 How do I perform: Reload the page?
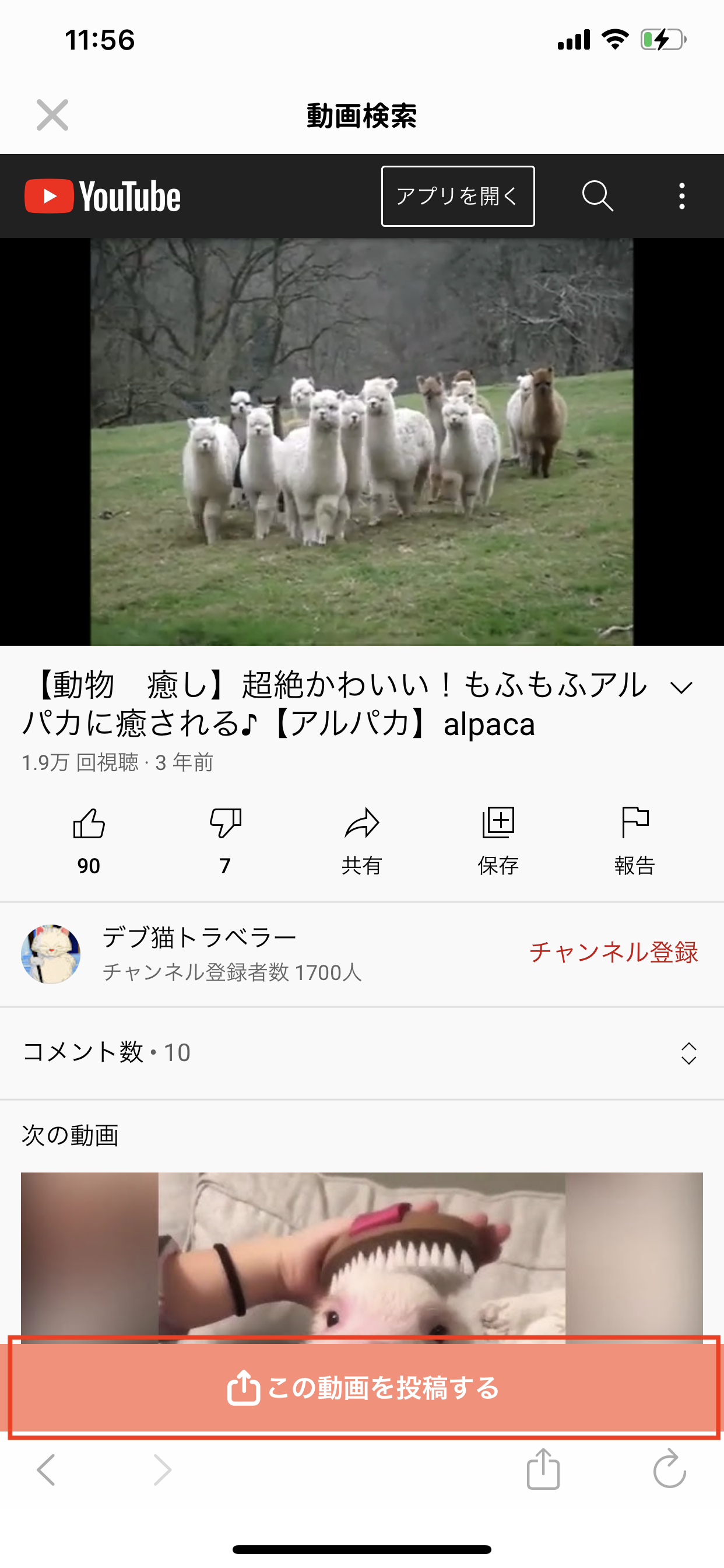[669, 1468]
